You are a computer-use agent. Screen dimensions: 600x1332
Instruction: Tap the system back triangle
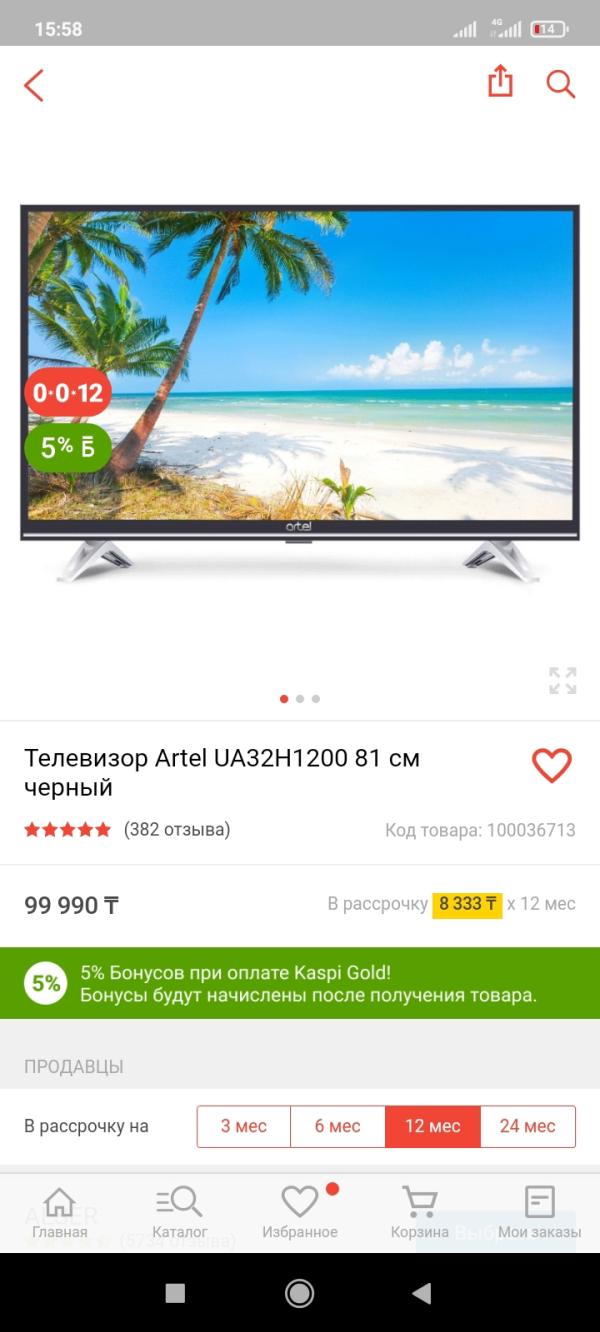[x=421, y=1293]
